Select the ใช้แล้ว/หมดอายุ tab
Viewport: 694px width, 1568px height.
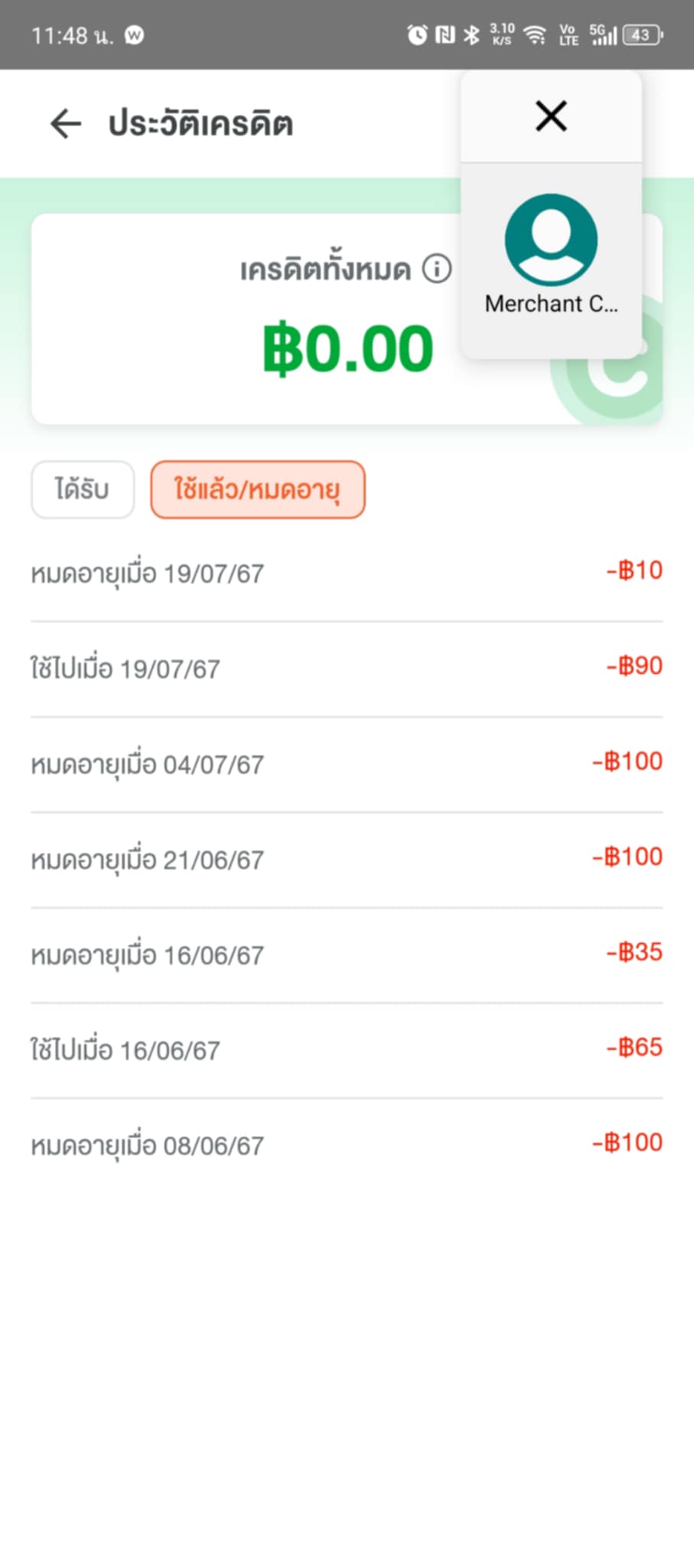point(258,489)
